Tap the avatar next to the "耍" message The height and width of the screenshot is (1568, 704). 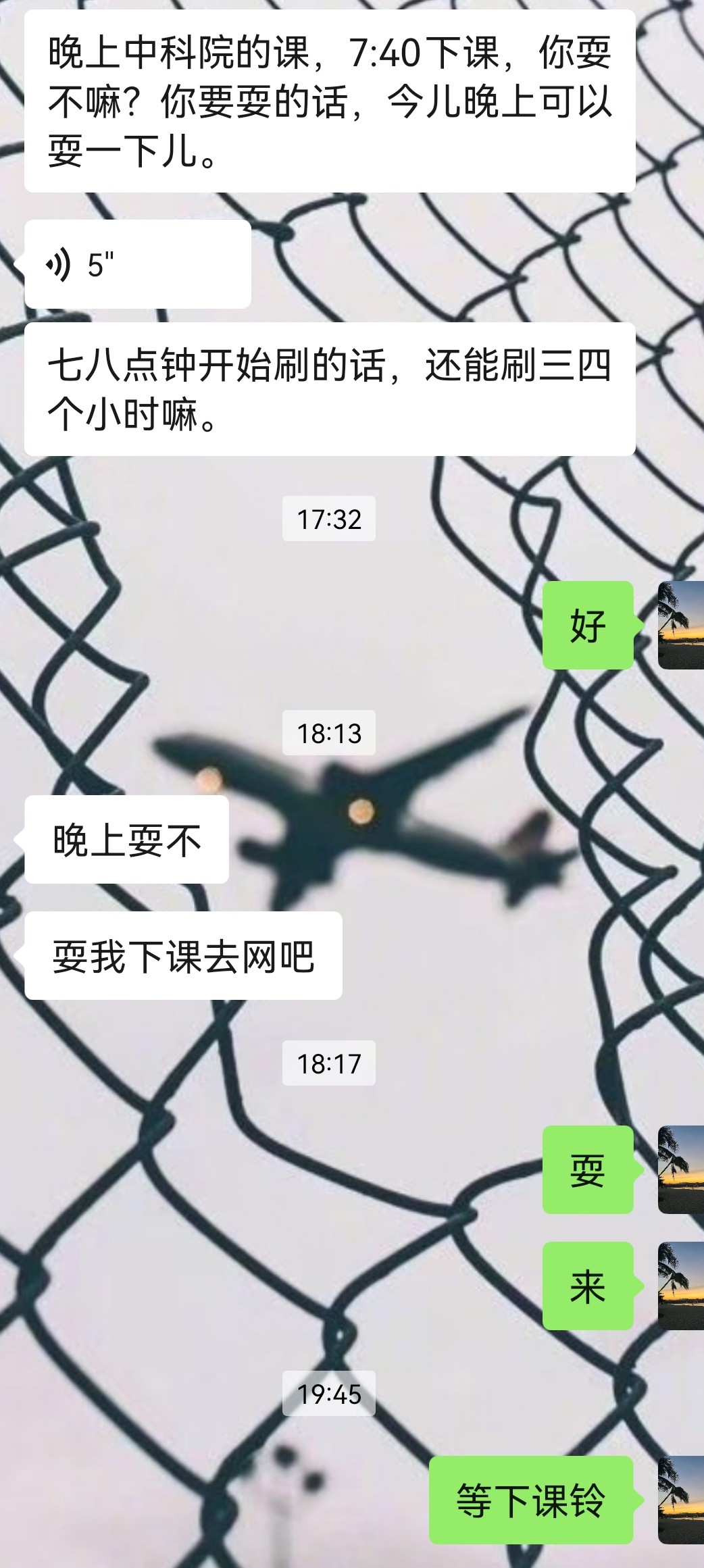tap(681, 1169)
